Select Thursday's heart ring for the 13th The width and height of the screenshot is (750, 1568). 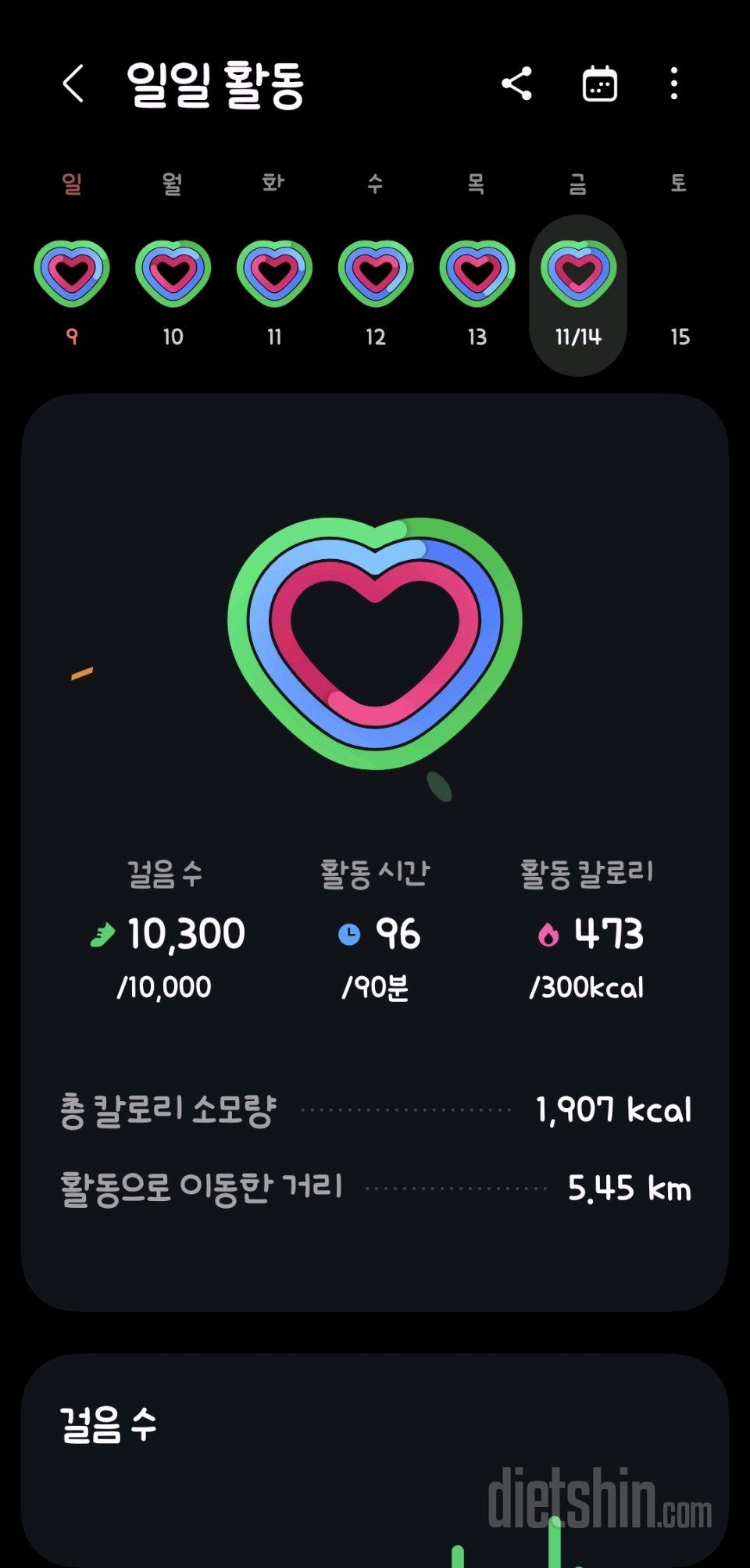coord(477,272)
